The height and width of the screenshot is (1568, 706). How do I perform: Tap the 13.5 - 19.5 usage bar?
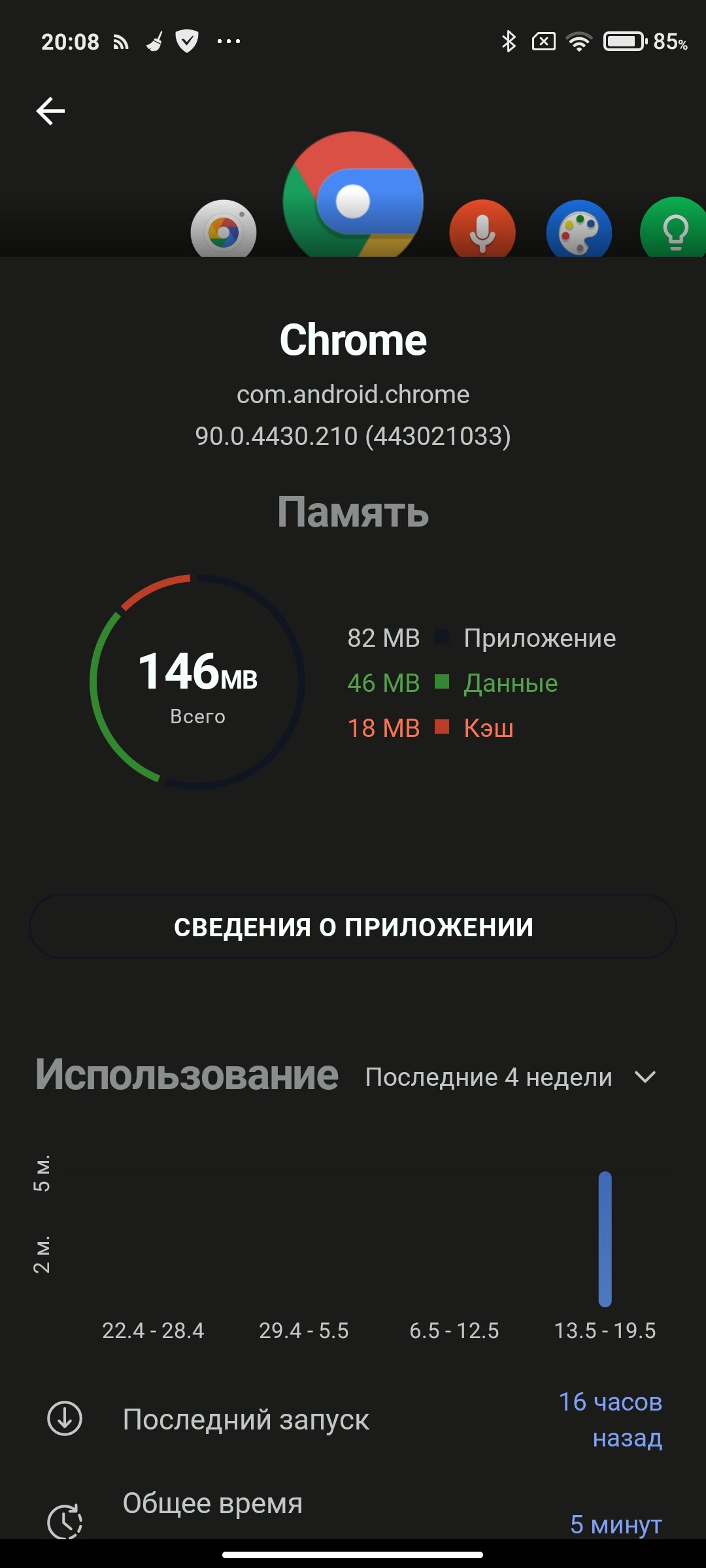click(605, 1239)
